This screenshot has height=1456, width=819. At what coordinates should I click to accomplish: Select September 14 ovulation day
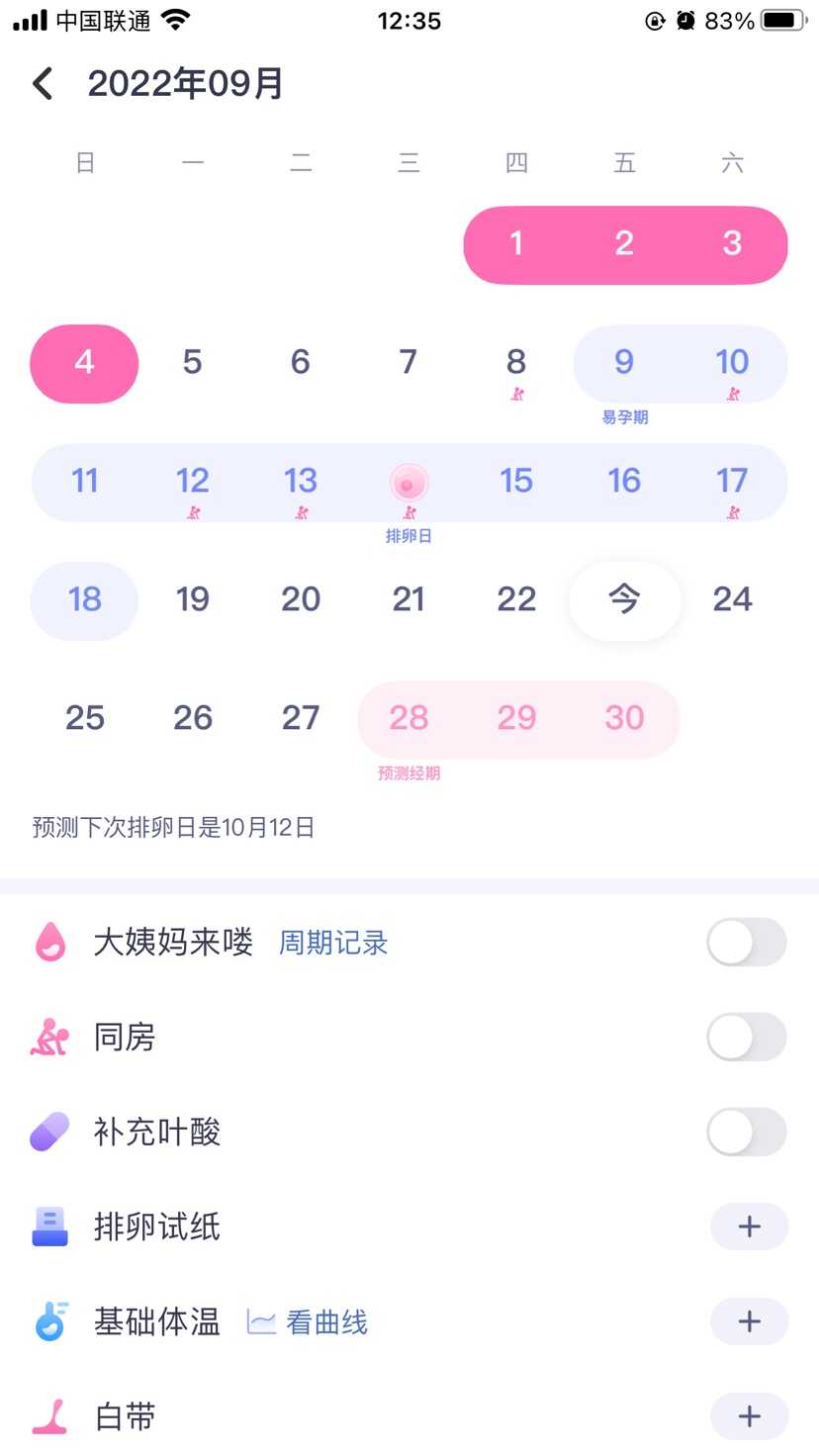[409, 483]
